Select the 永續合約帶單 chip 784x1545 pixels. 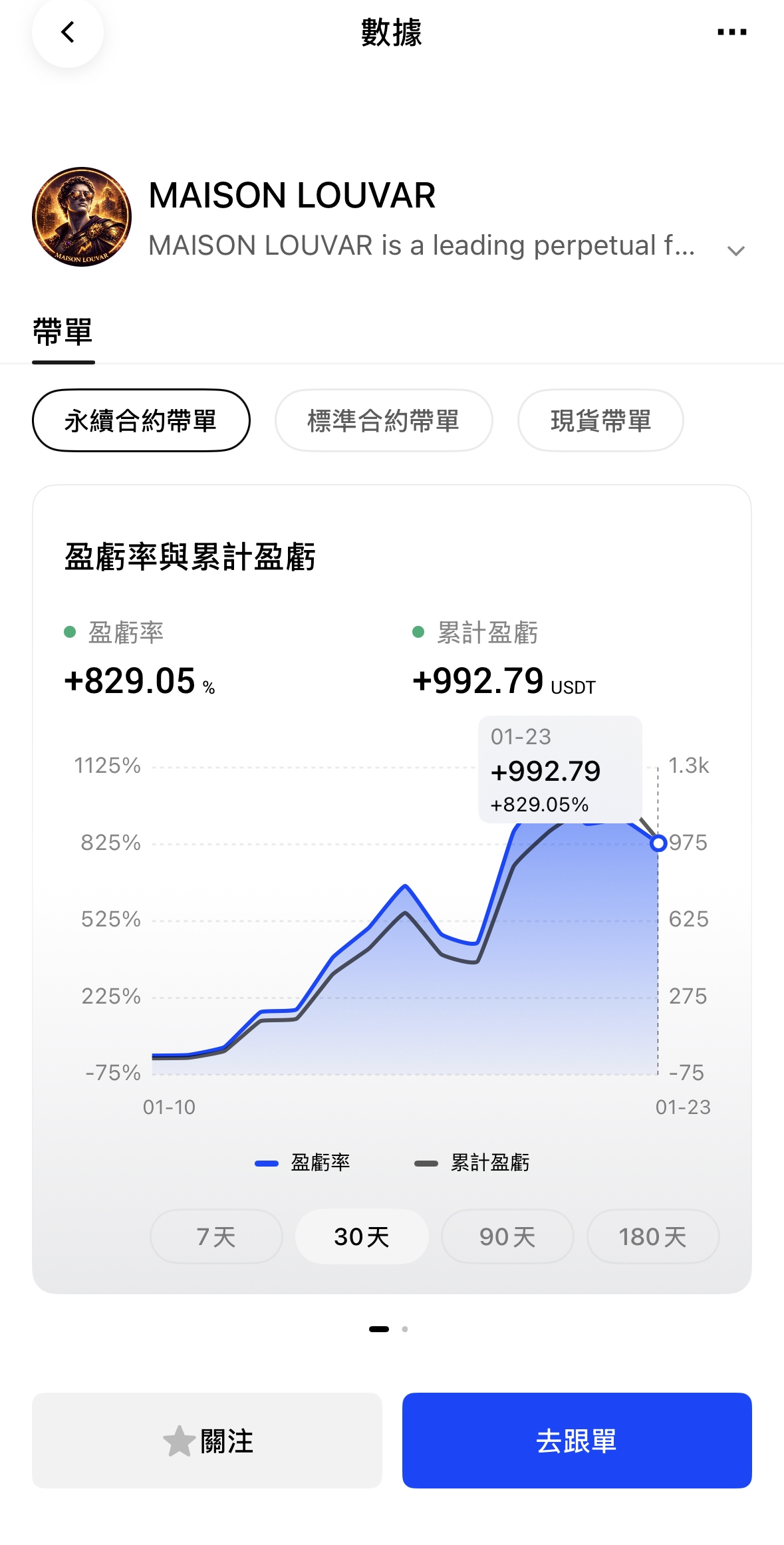click(x=141, y=420)
